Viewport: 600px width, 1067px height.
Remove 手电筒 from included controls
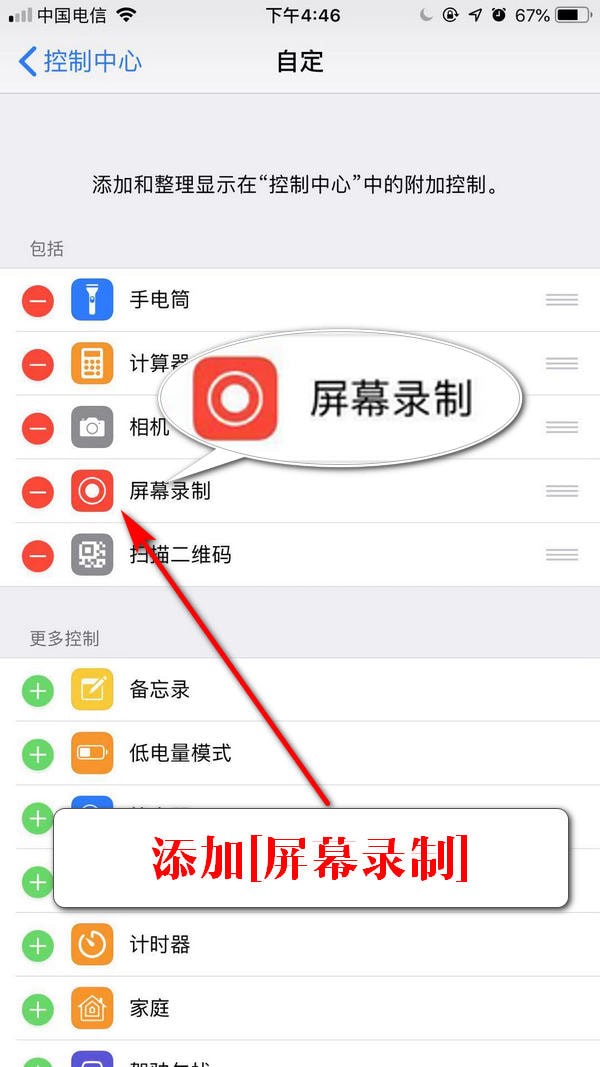point(38,300)
